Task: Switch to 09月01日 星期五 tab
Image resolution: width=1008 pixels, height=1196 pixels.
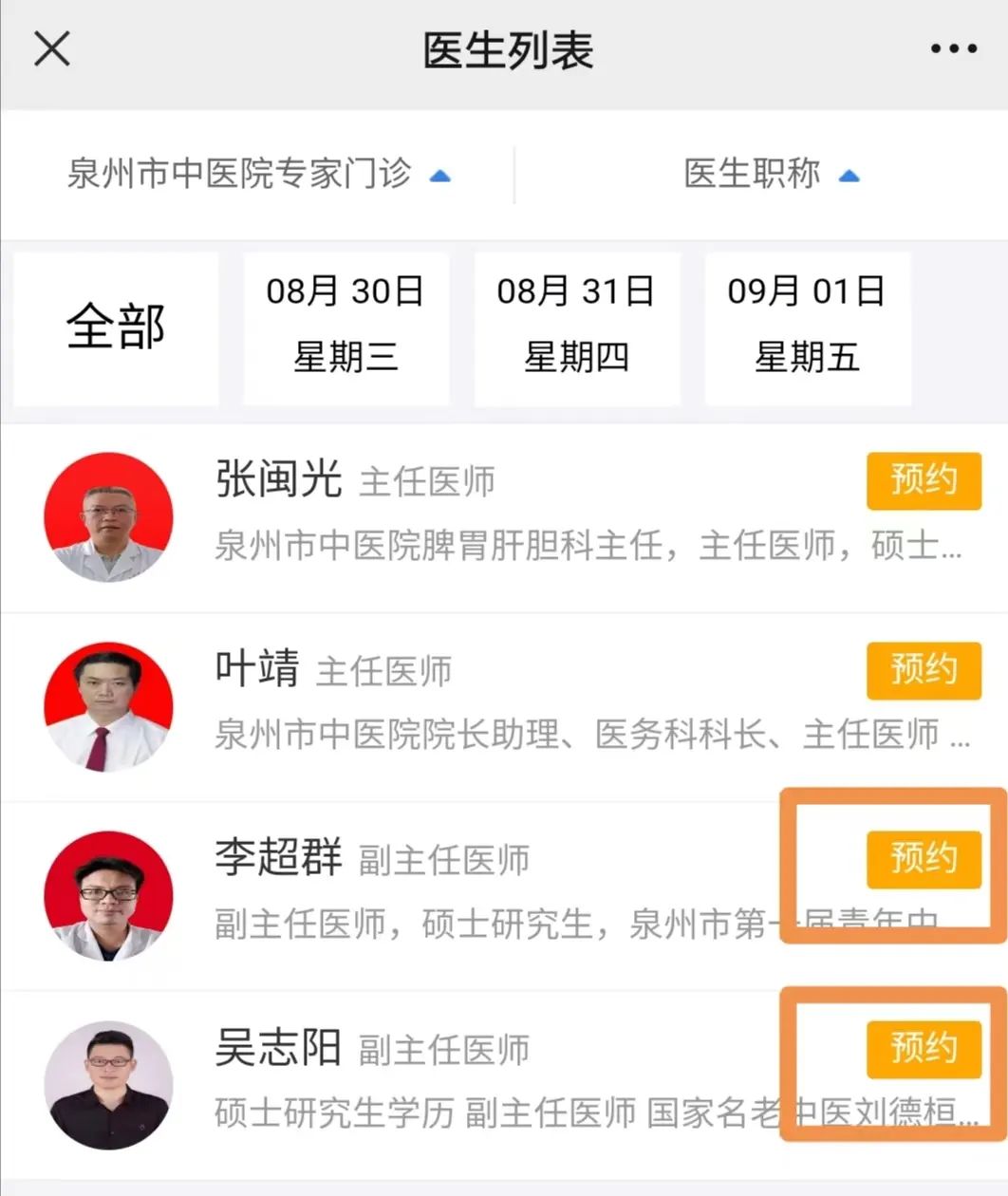Action: (807, 327)
